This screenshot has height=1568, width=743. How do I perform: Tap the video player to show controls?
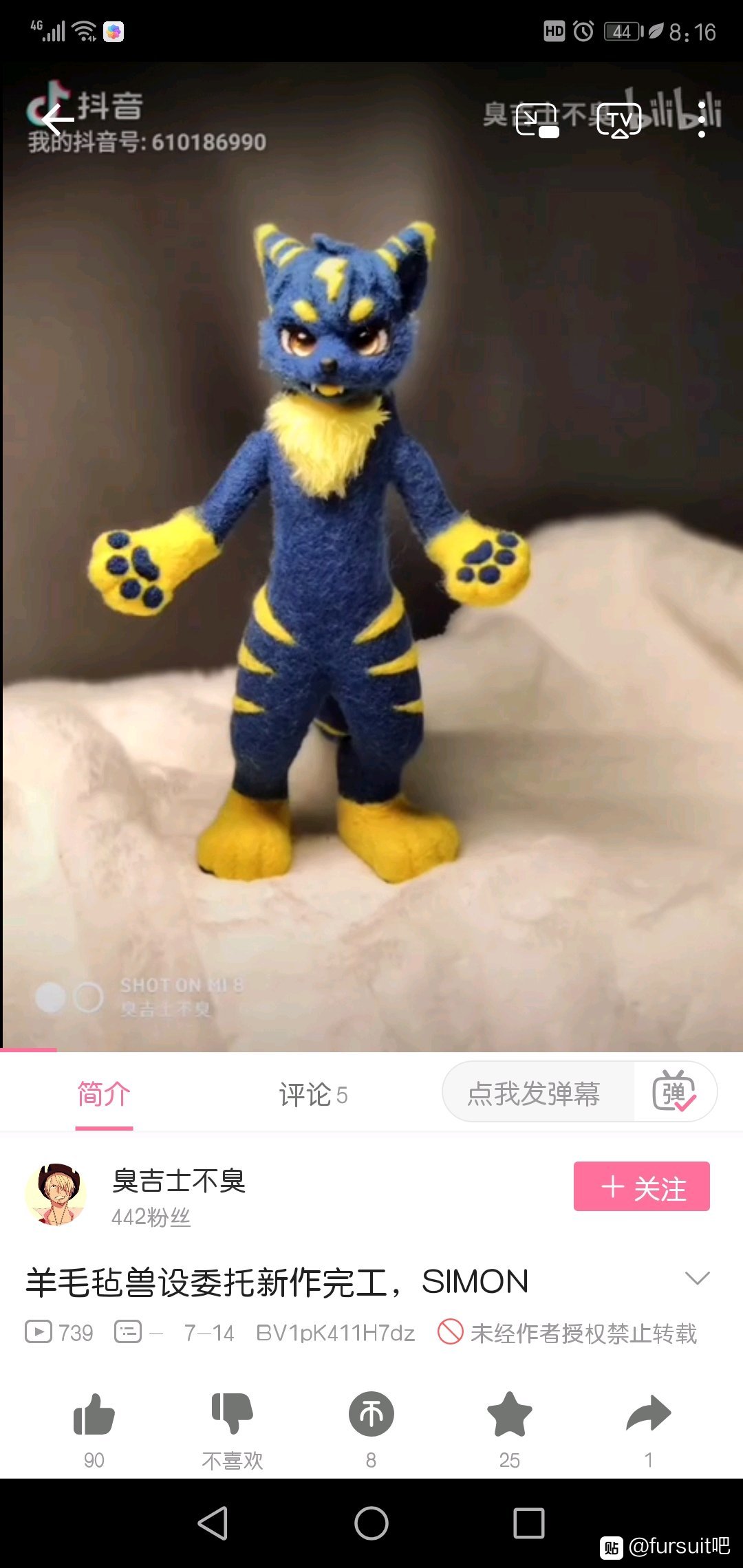[x=371, y=550]
